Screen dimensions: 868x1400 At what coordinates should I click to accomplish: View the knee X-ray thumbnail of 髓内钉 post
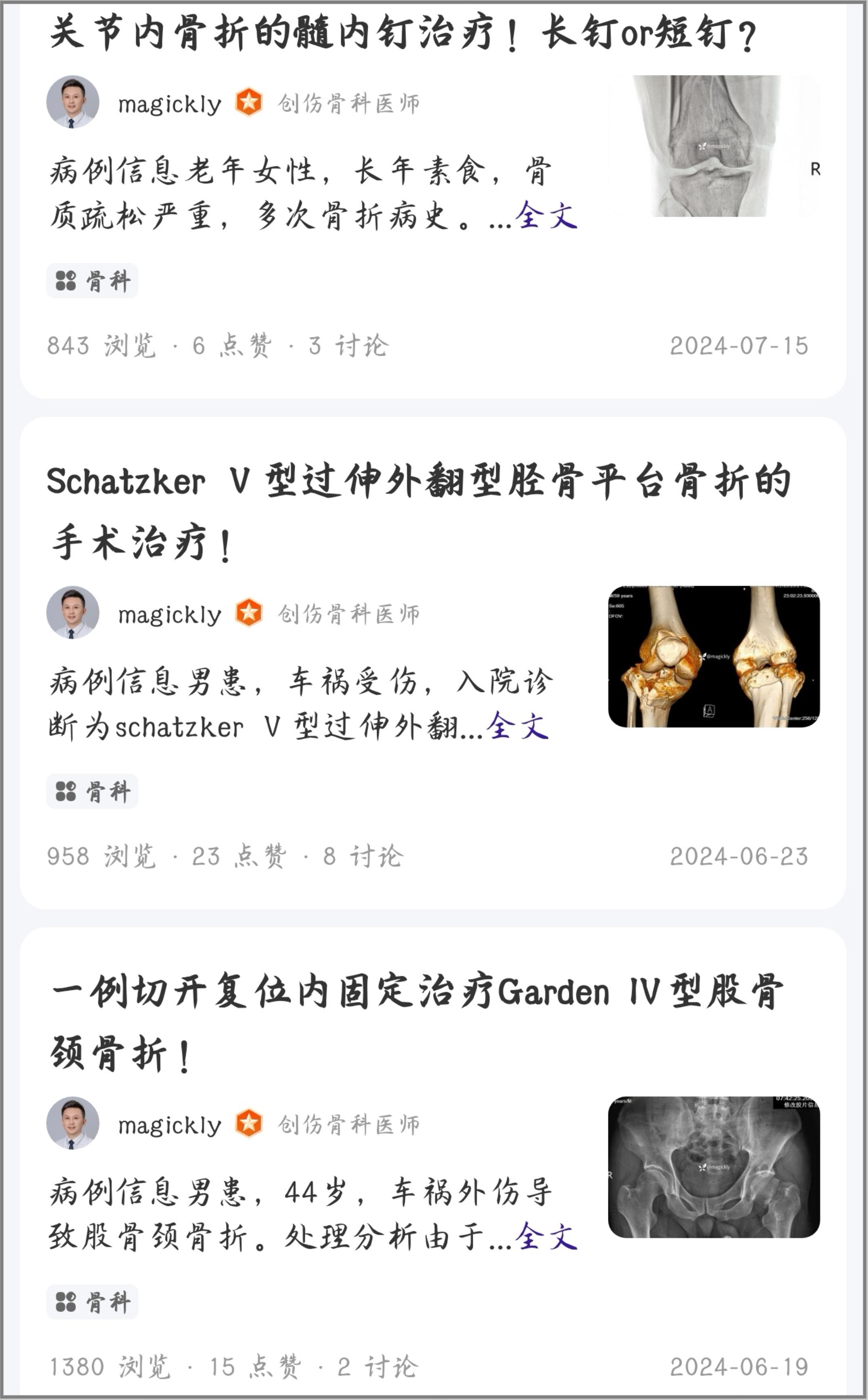713,146
